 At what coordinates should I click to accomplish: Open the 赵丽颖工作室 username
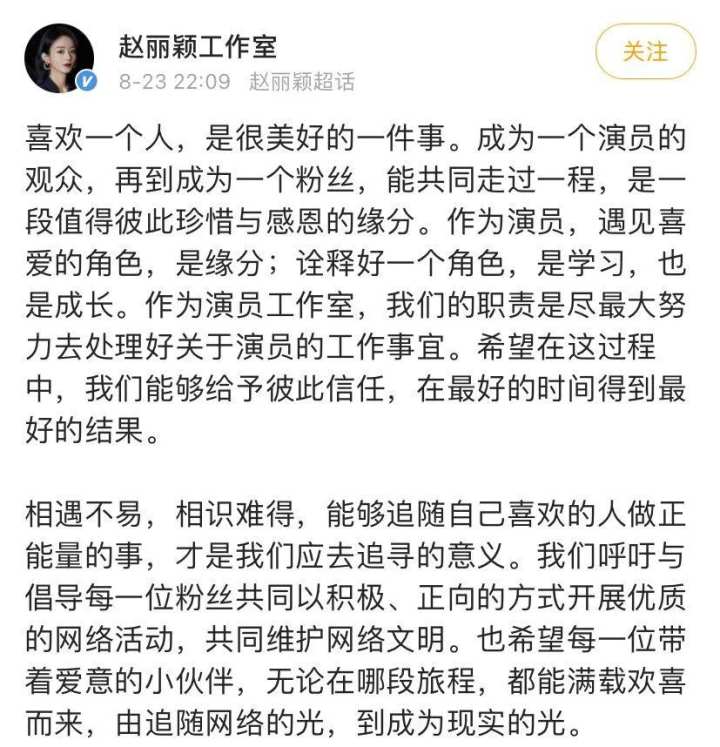197,45
